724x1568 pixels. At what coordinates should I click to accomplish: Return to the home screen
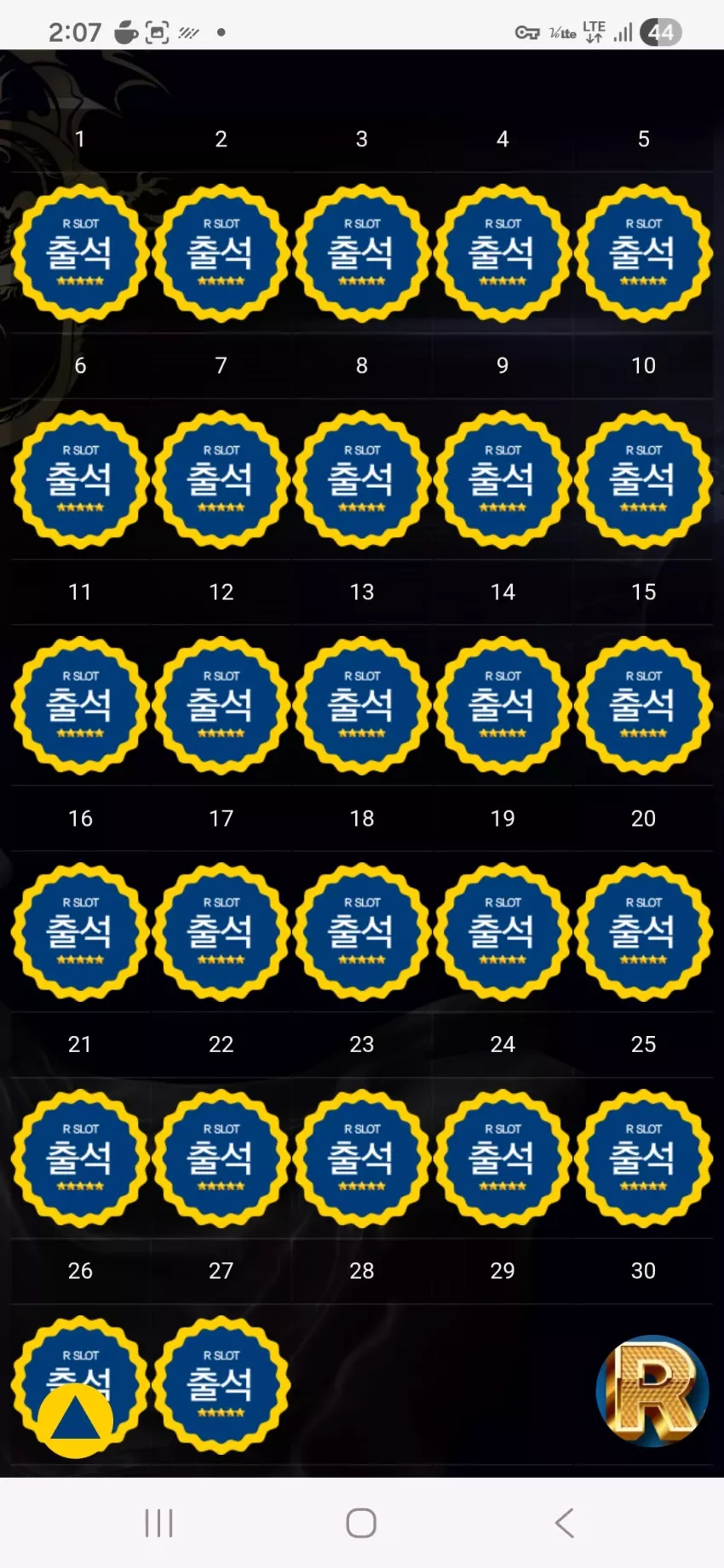point(361,1523)
